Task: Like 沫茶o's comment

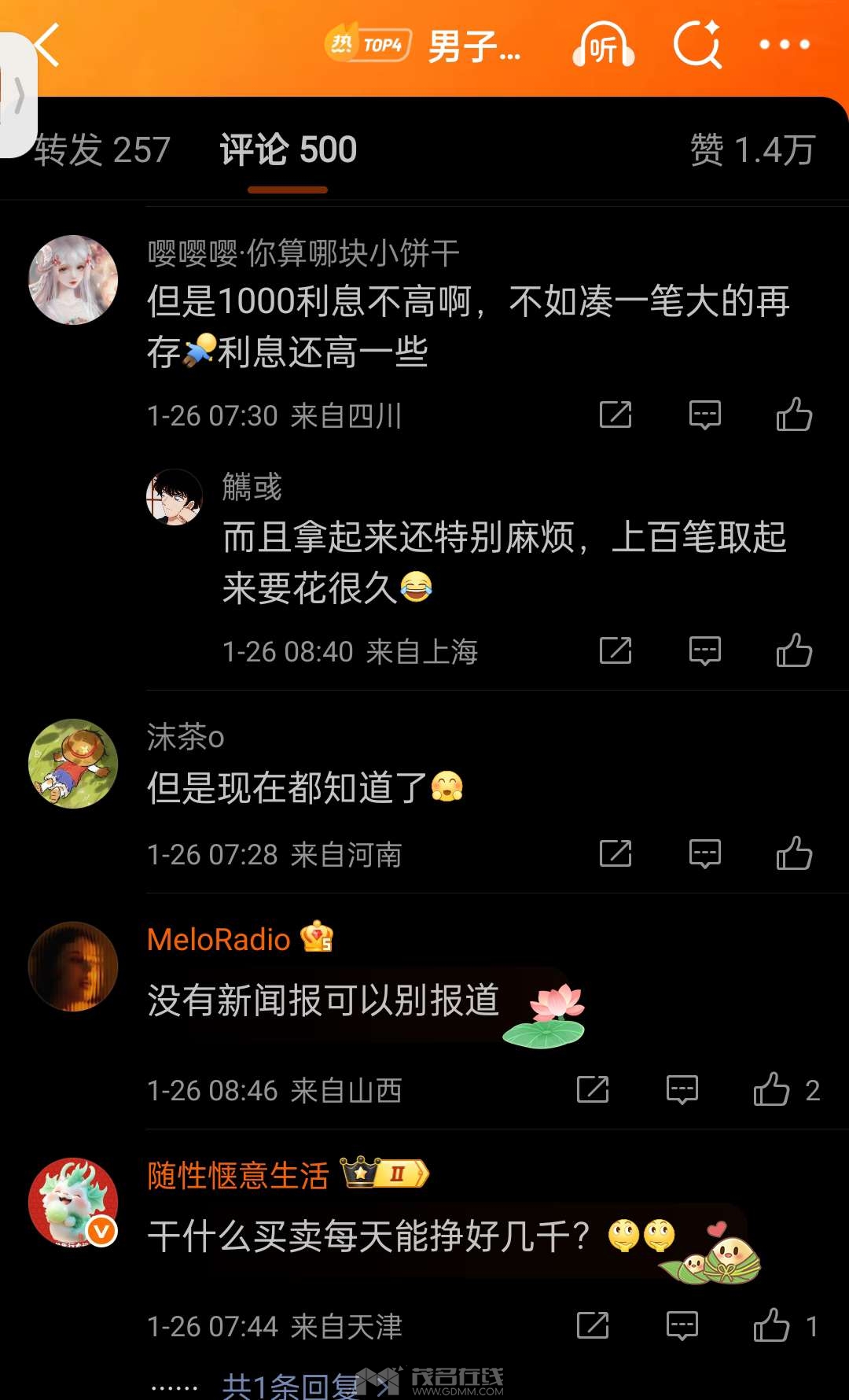Action: [794, 853]
